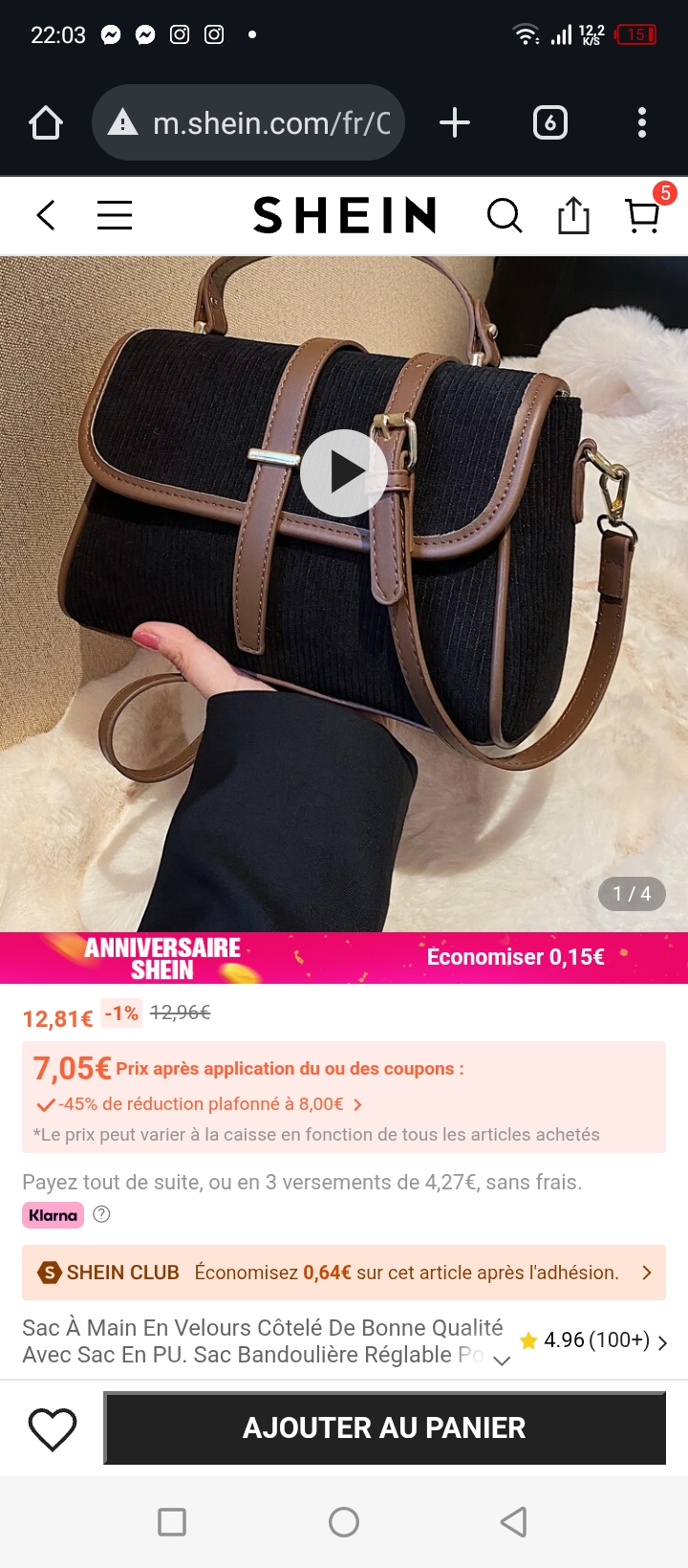
Task: Play the product video
Action: pos(344,472)
